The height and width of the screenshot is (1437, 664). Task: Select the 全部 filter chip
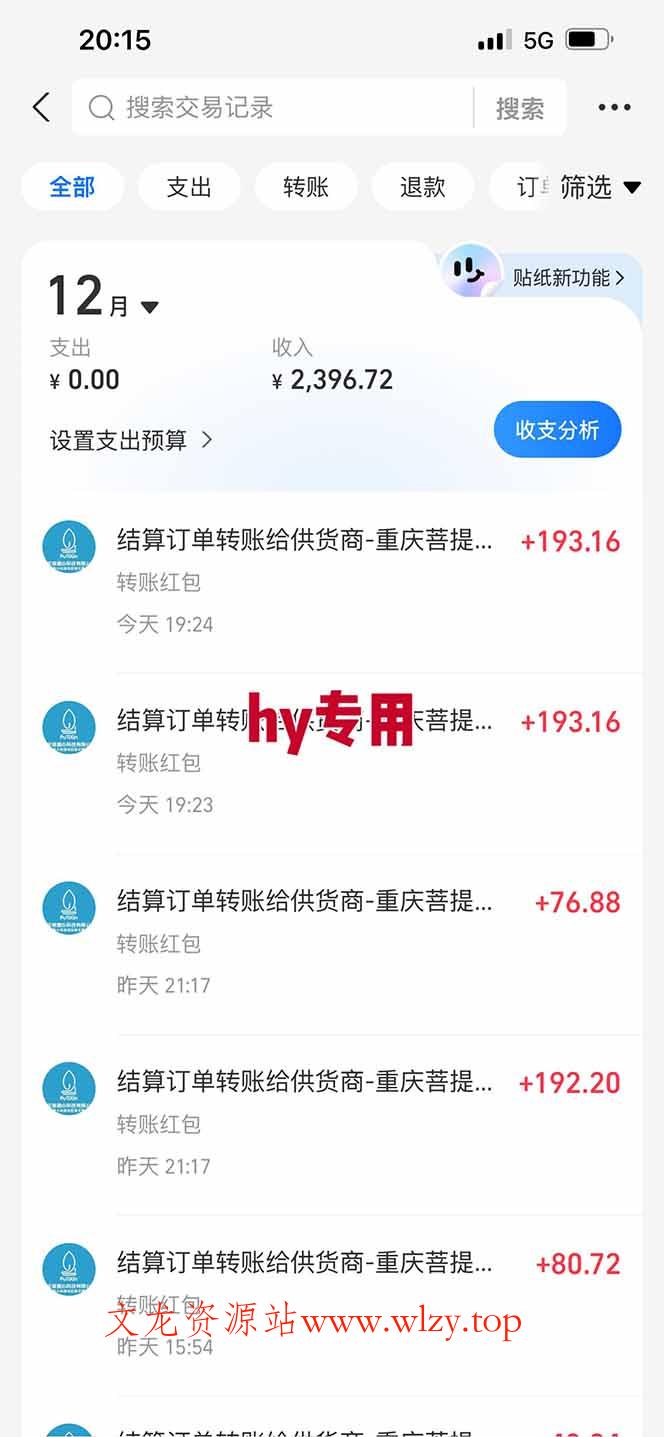pyautogui.click(x=72, y=187)
